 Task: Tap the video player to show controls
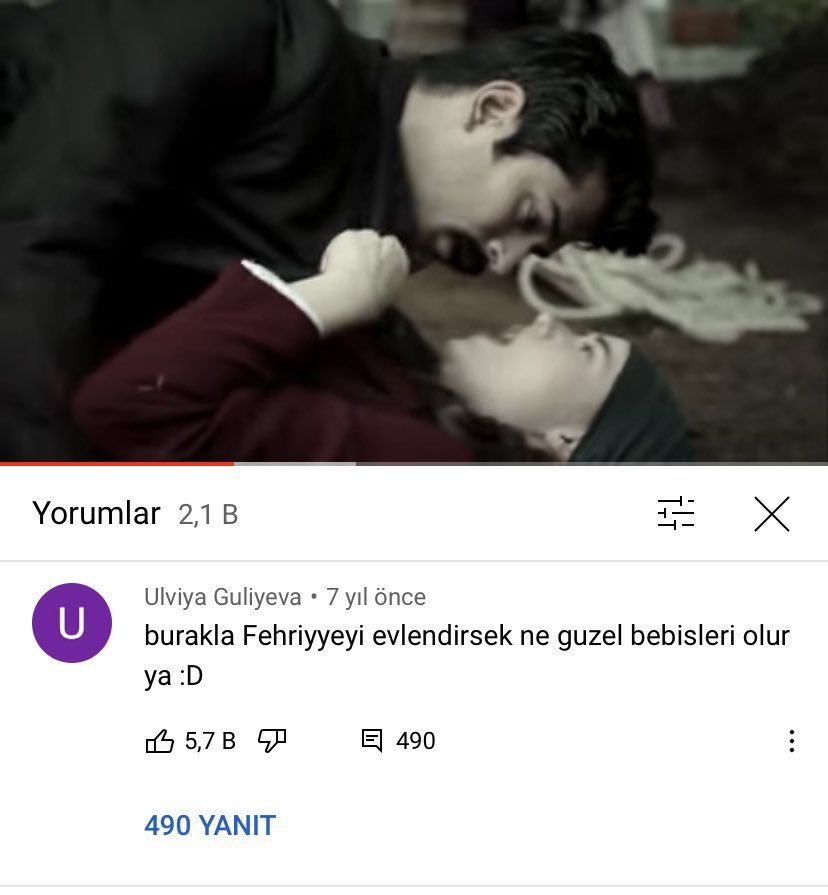(414, 230)
